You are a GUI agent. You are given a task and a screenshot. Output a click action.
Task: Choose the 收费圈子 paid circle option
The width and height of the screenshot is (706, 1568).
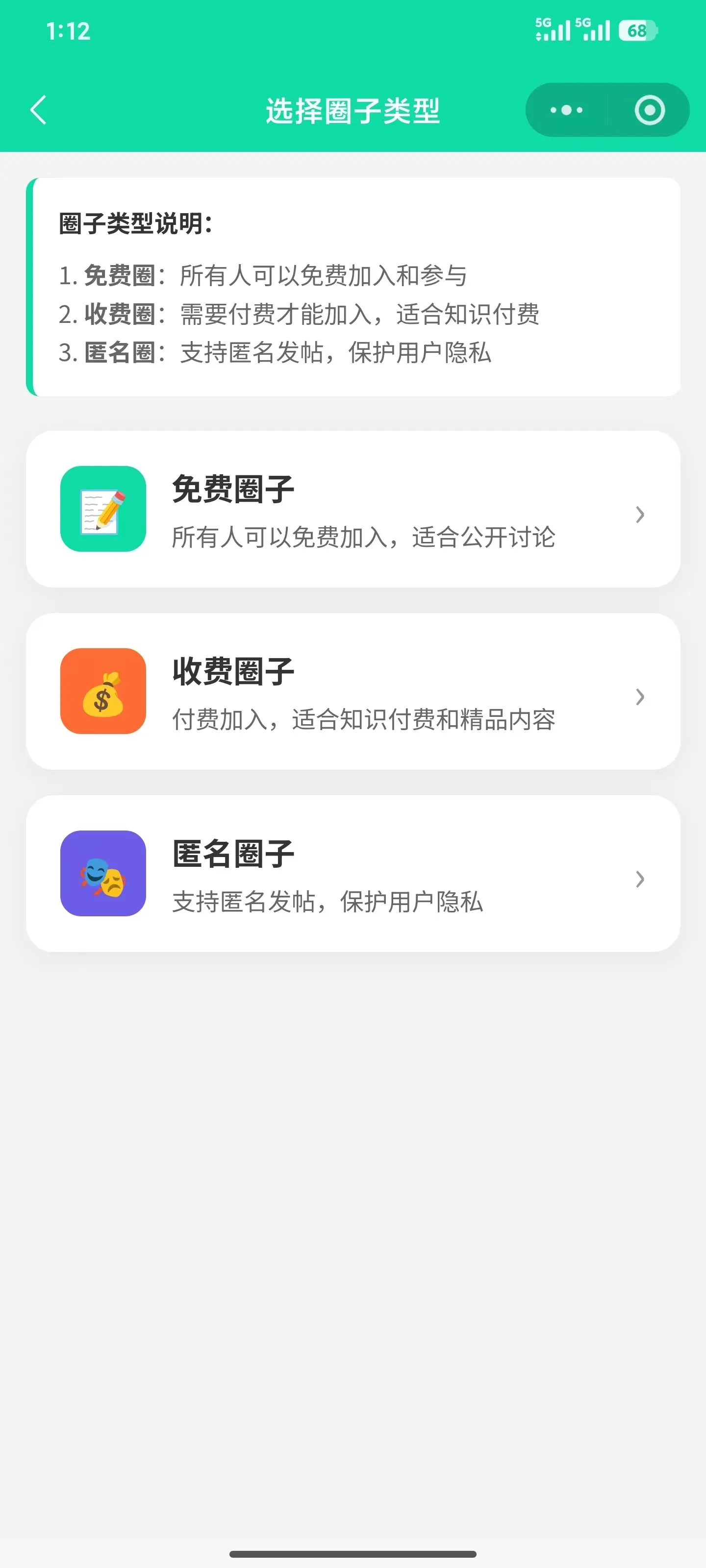click(x=353, y=692)
